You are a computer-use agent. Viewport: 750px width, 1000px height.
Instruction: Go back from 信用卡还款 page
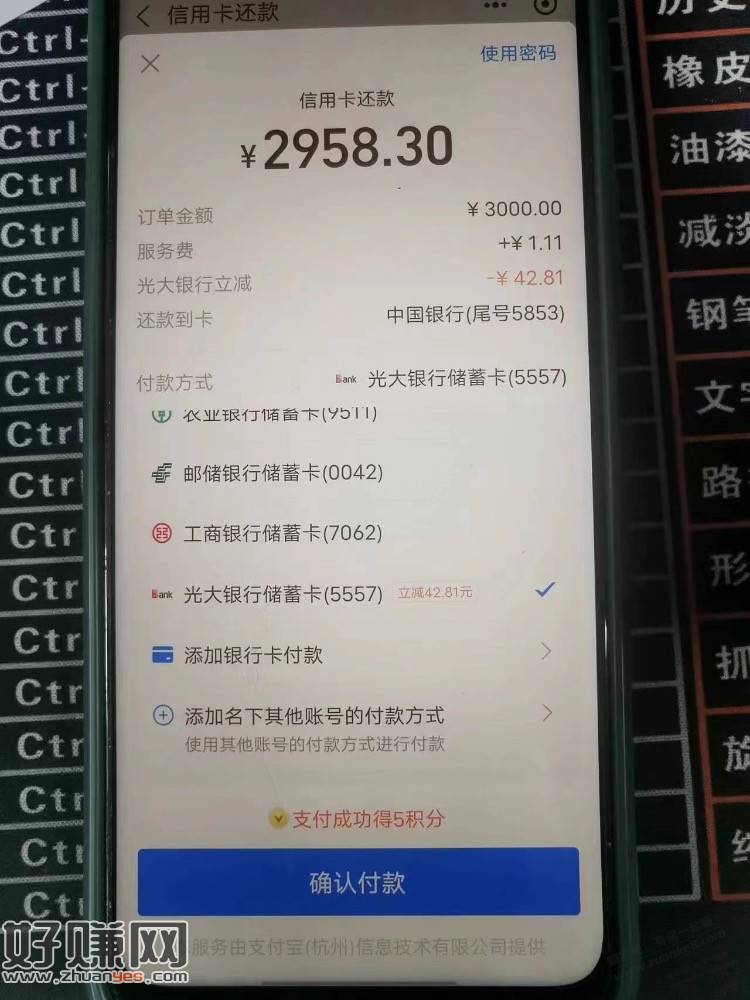tap(145, 14)
